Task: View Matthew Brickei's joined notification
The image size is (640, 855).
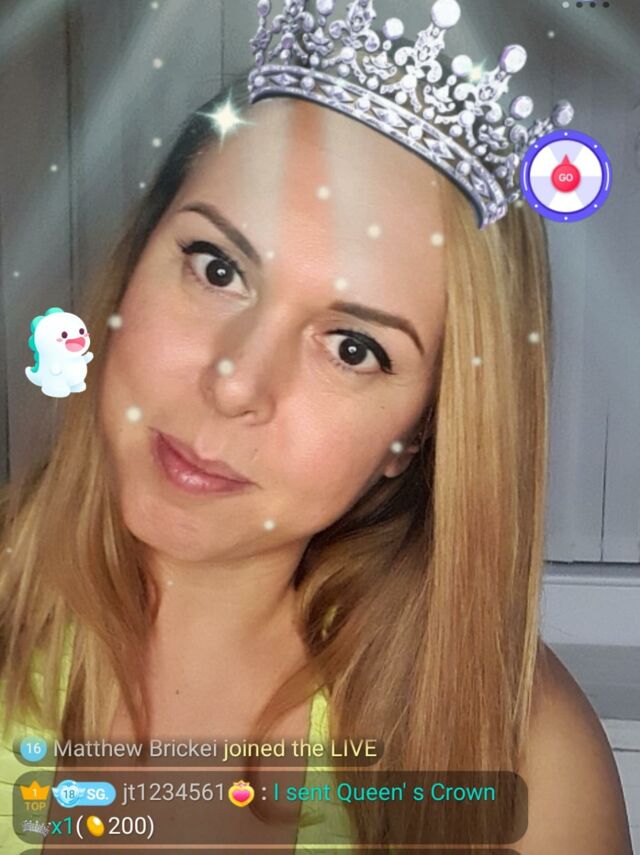Action: click(214, 748)
